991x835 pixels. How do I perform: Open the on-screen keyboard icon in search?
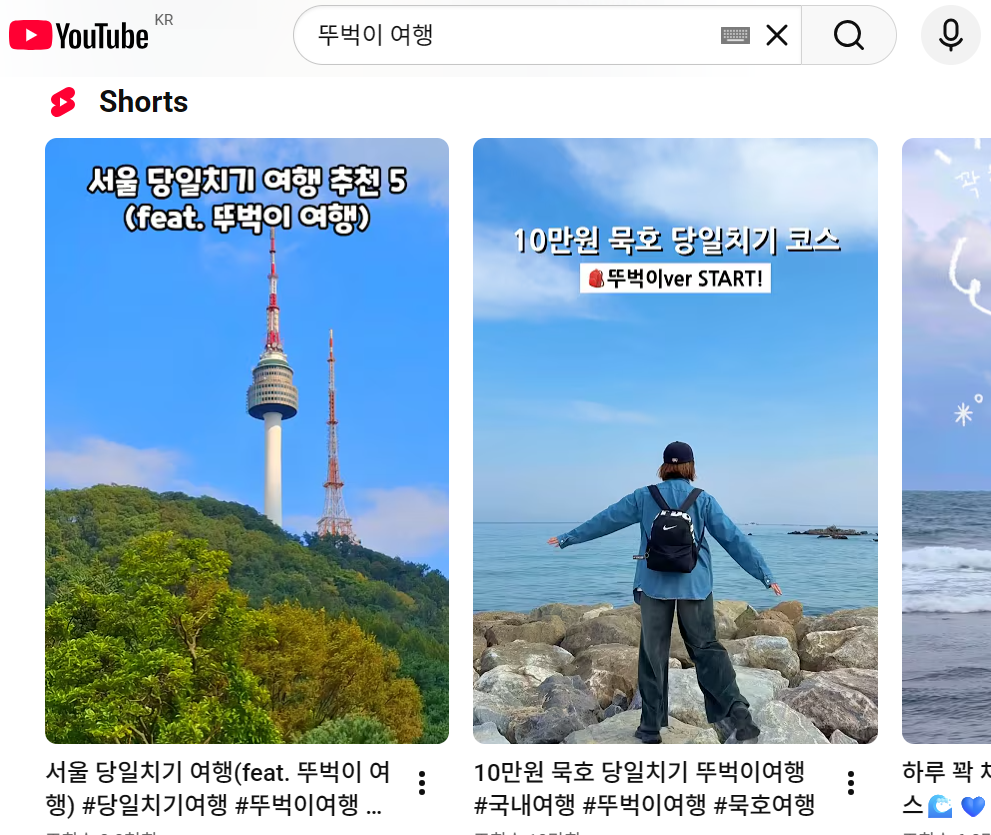(x=735, y=36)
